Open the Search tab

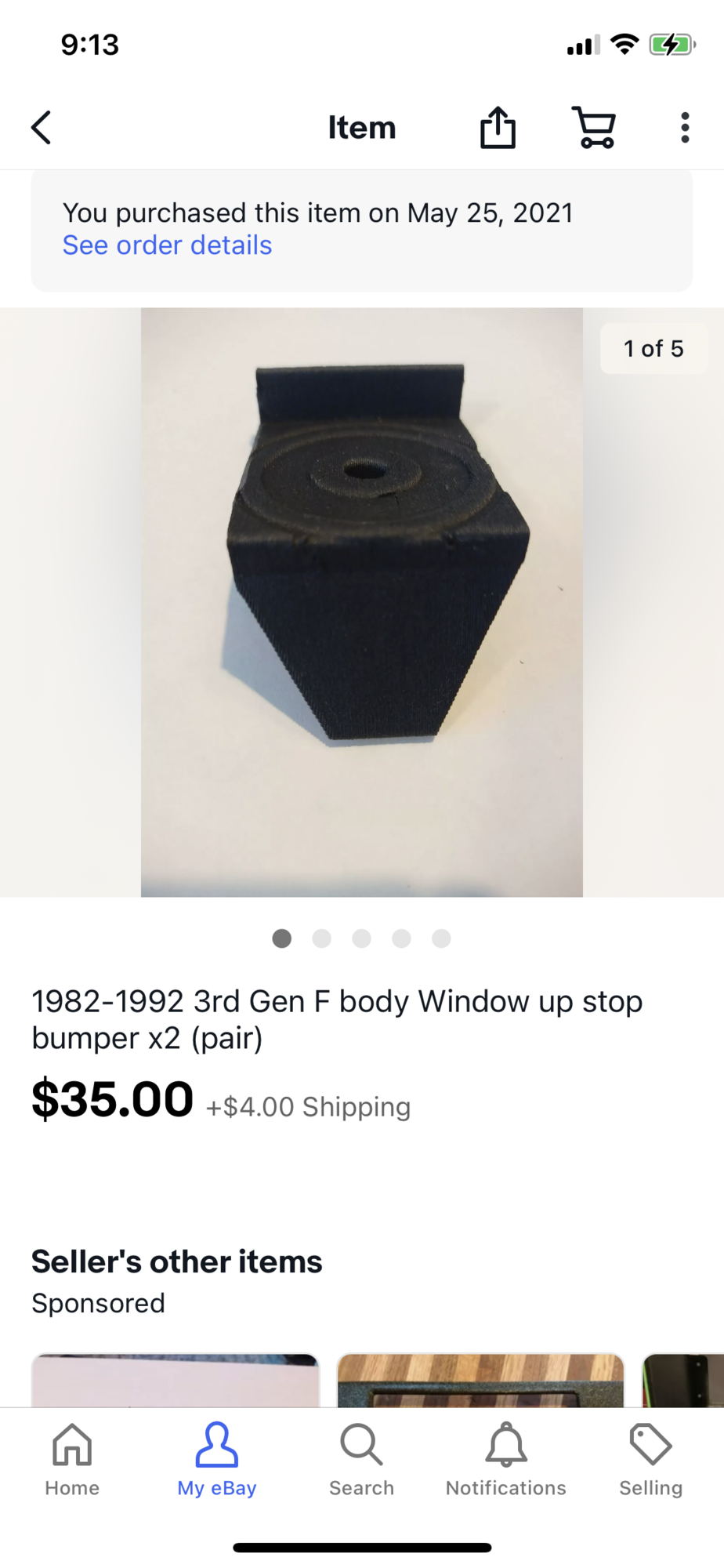pyautogui.click(x=361, y=1460)
